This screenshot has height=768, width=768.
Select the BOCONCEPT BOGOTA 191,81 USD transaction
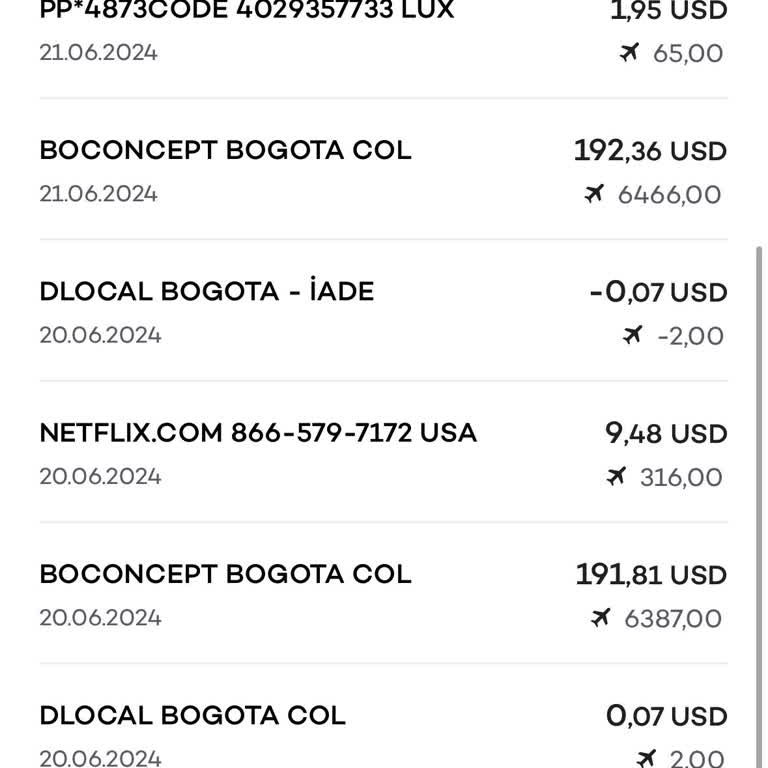pyautogui.click(x=383, y=595)
